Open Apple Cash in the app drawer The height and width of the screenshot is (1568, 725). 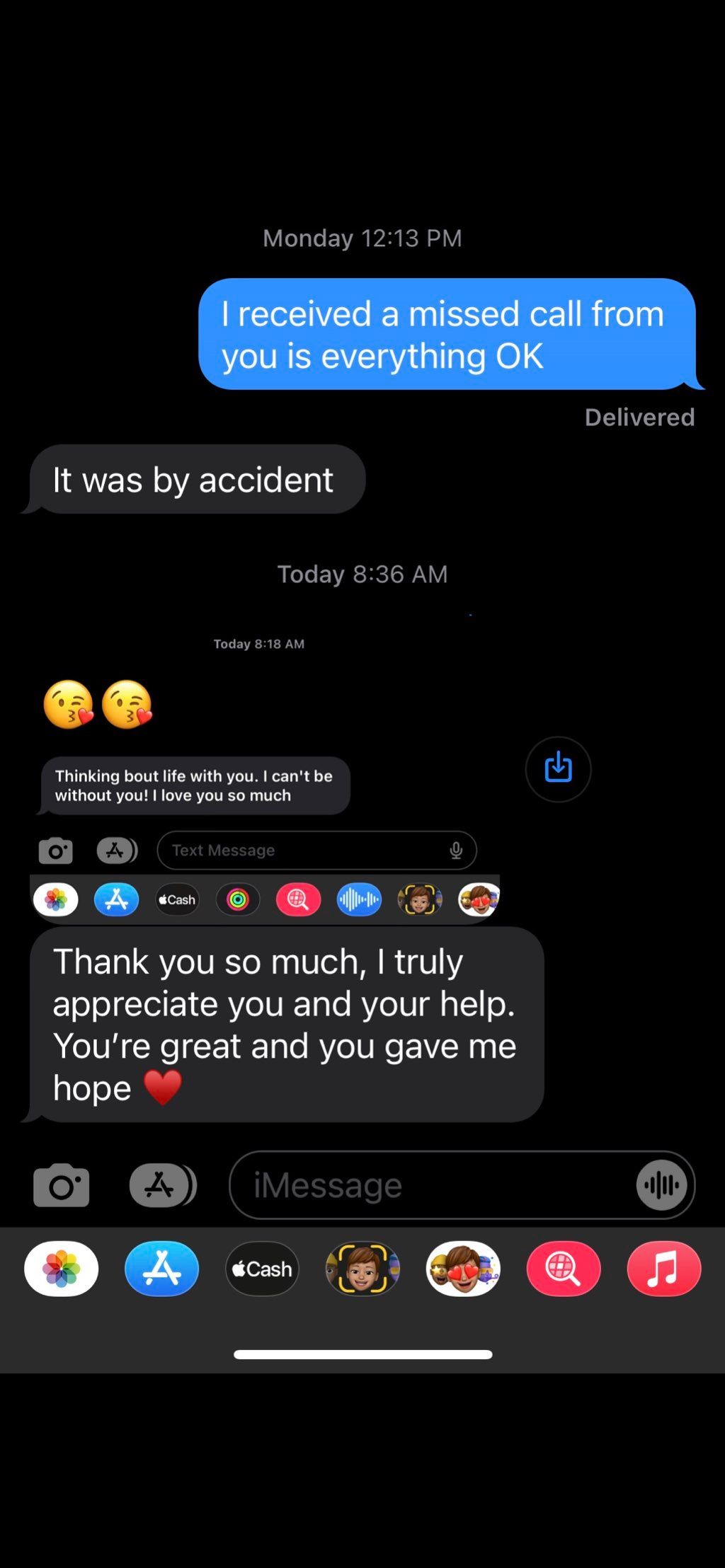pos(262,1269)
